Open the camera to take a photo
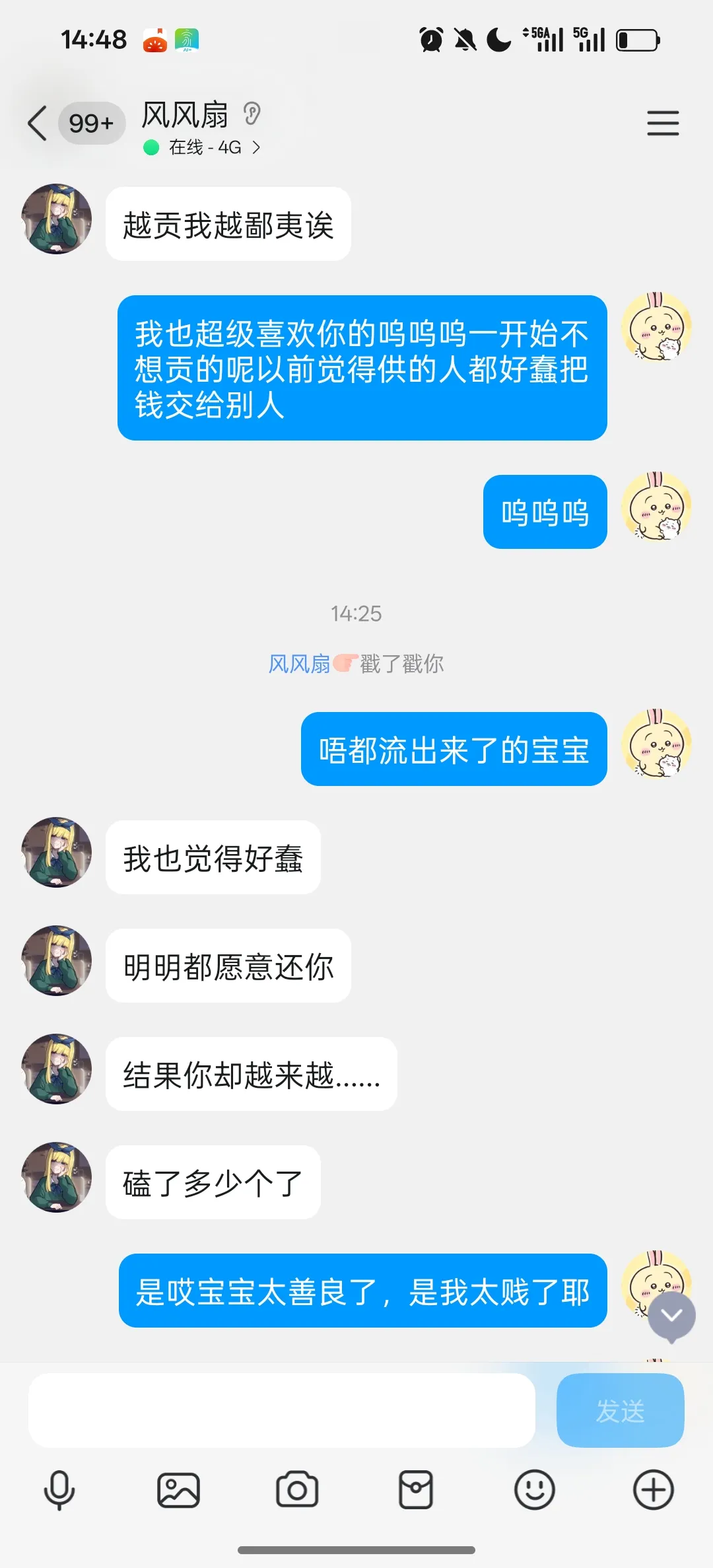713x1568 pixels. (x=297, y=1491)
